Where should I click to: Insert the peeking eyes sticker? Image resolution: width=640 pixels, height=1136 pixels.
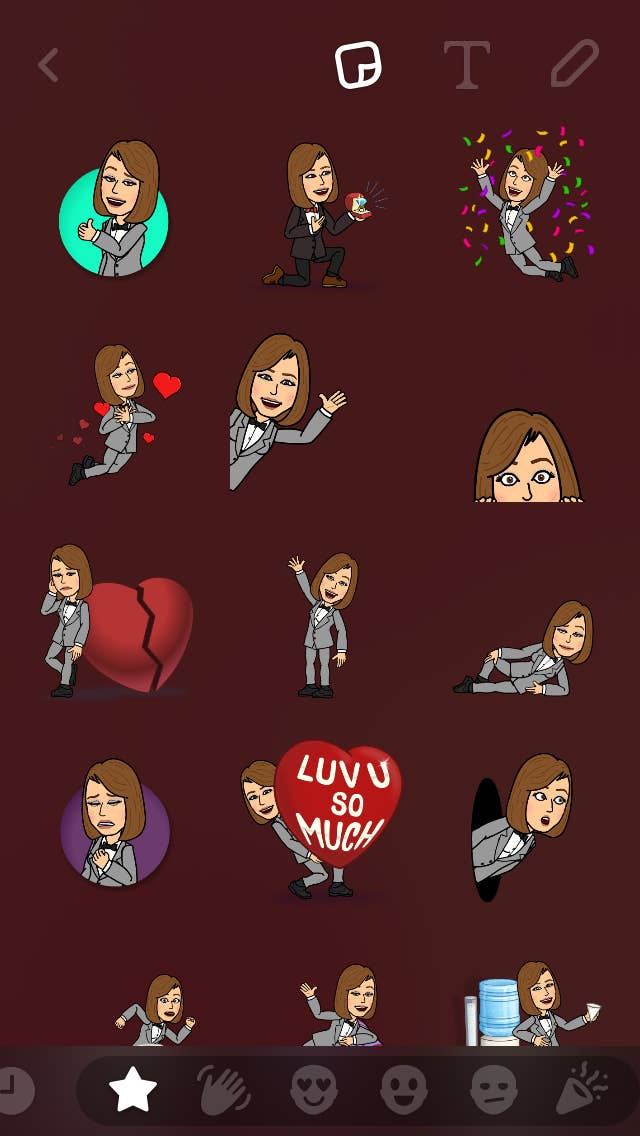click(527, 457)
